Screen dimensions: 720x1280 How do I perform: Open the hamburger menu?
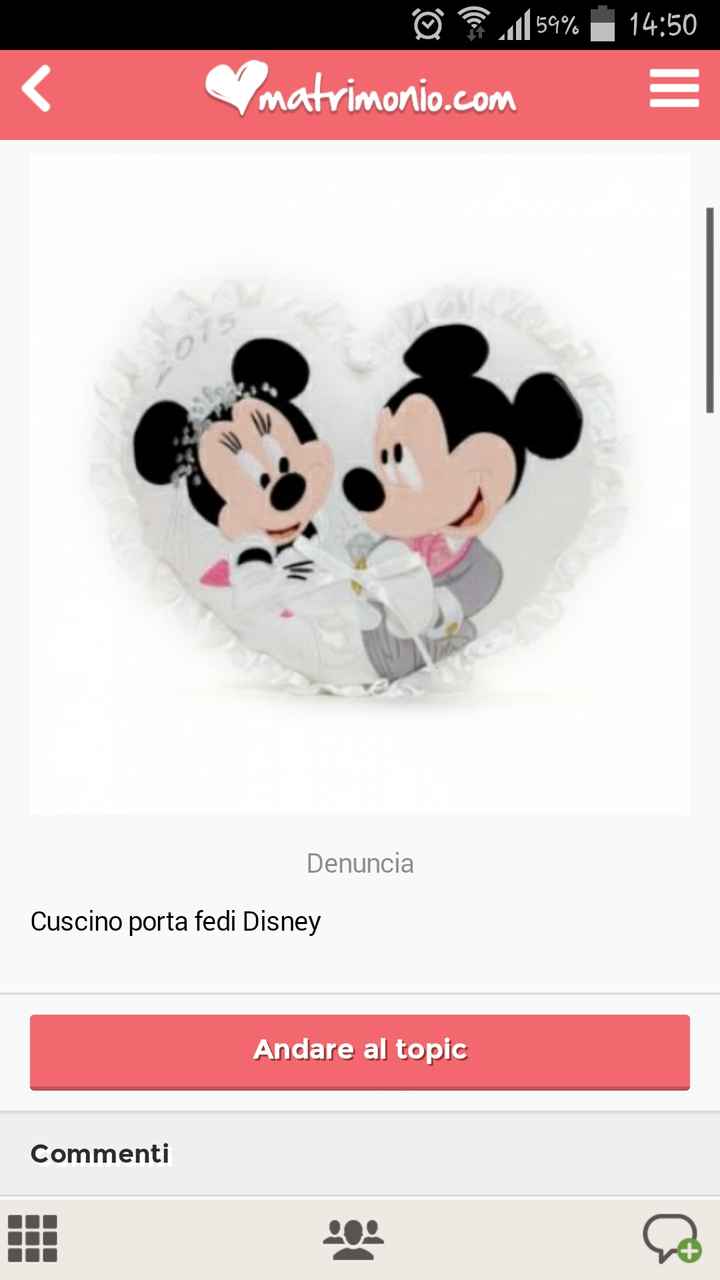(674, 89)
